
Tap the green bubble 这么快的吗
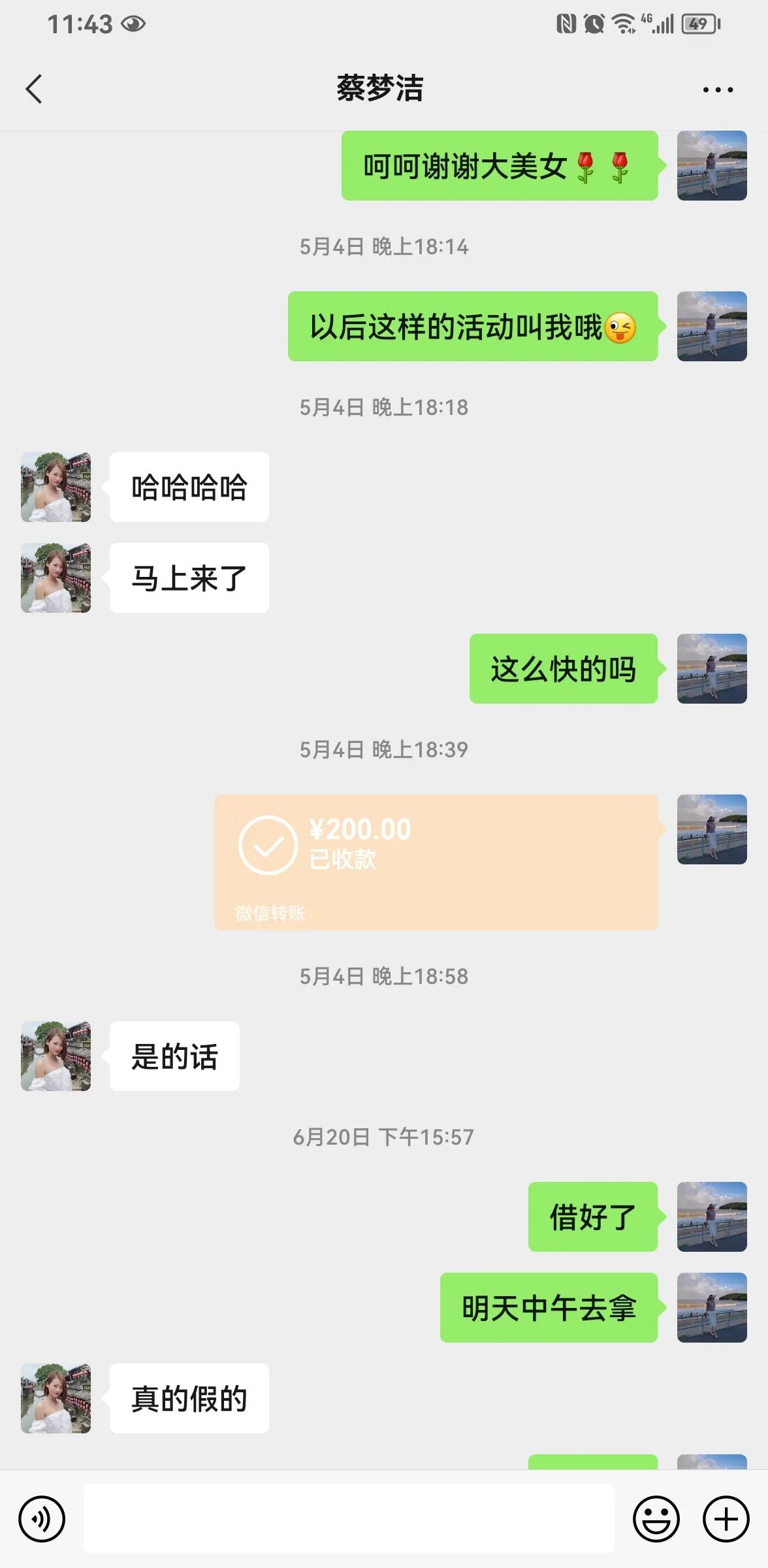[x=563, y=668]
